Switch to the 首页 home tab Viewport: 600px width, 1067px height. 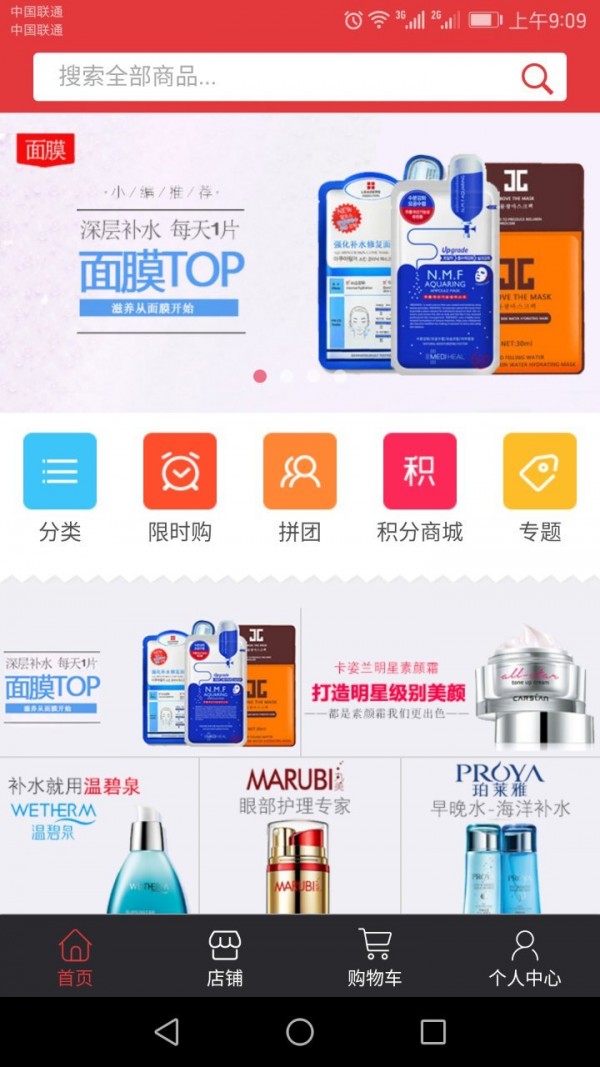click(75, 957)
